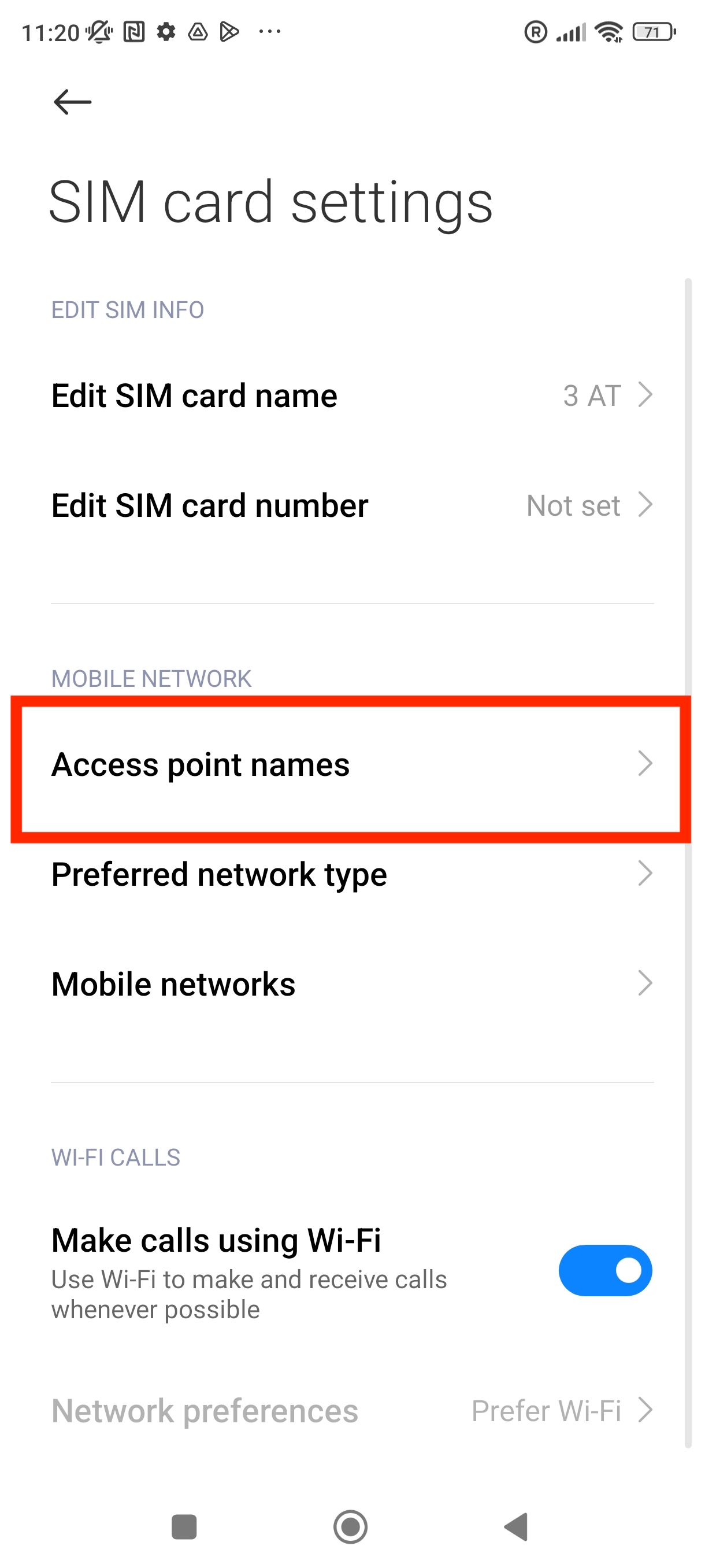
Task: Open Preferred network type
Action: 351,874
